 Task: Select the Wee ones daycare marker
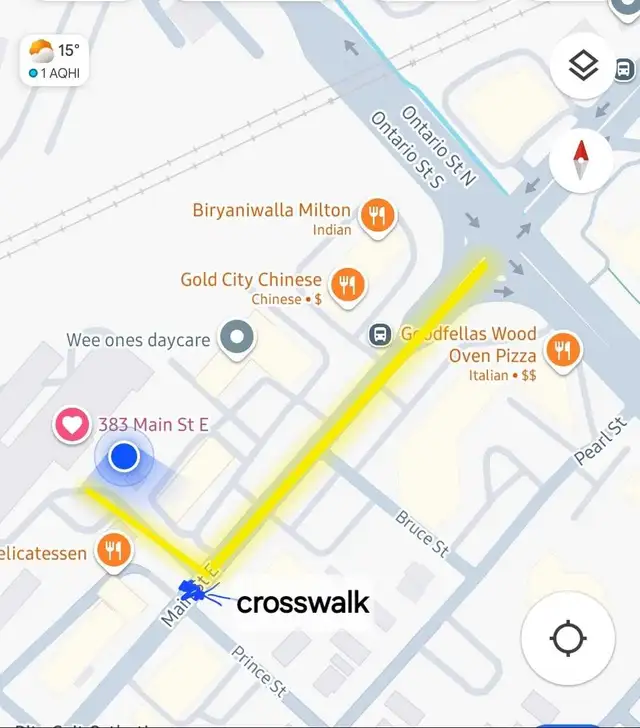pyautogui.click(x=237, y=339)
